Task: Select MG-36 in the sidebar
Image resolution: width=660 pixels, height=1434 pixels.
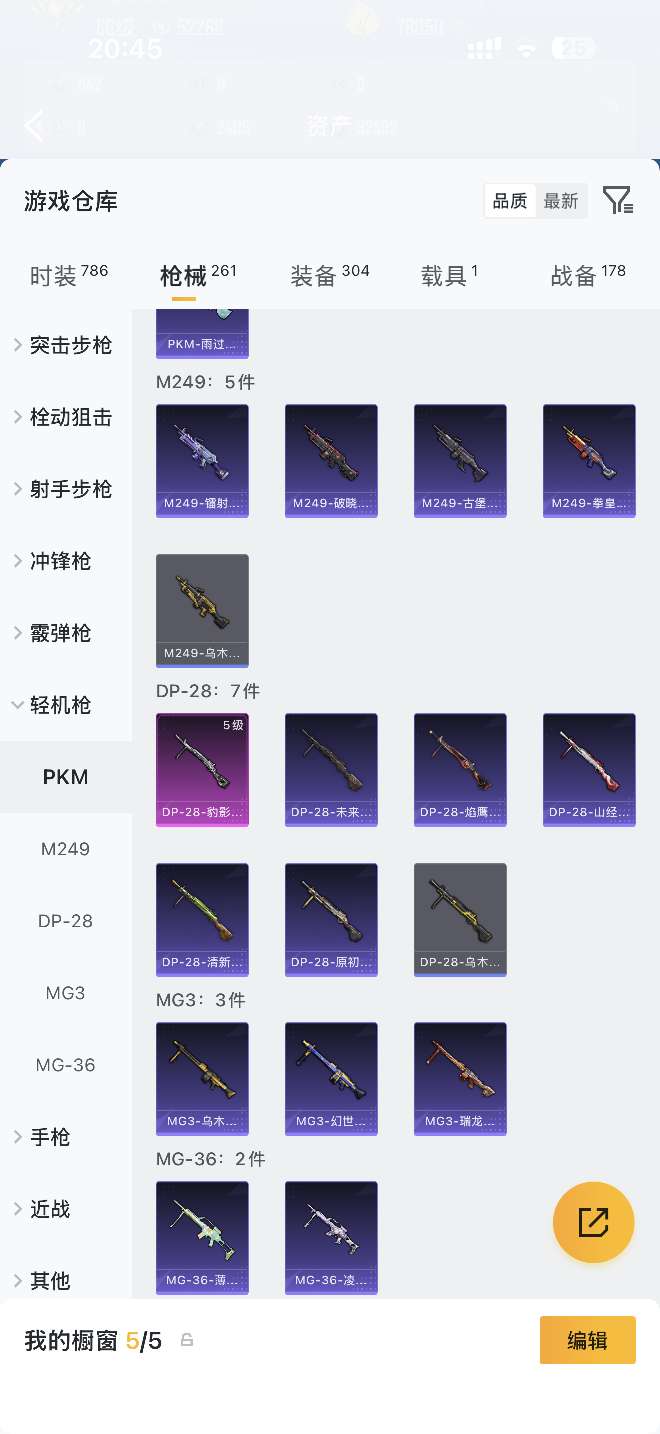Action: [x=65, y=1065]
